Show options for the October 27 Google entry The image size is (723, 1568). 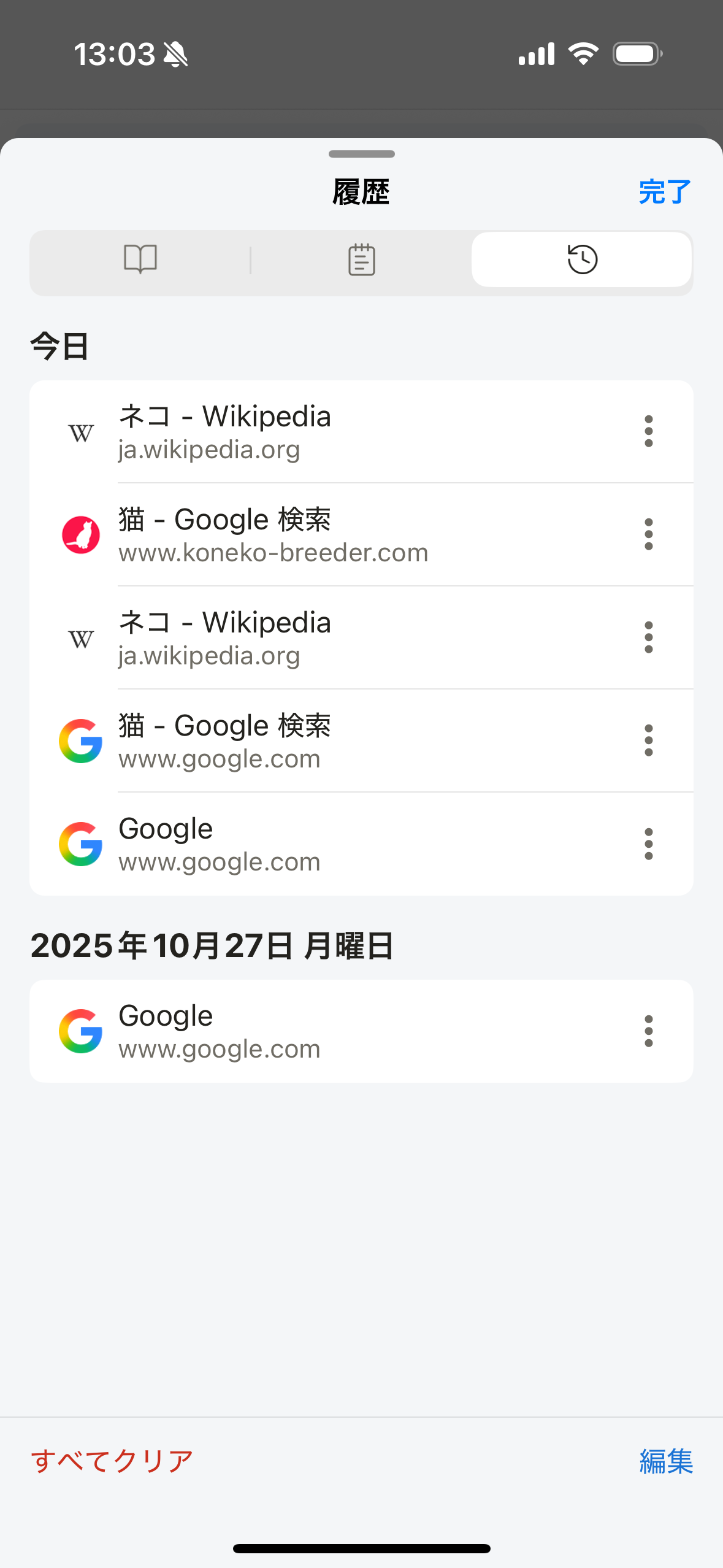tap(648, 1031)
